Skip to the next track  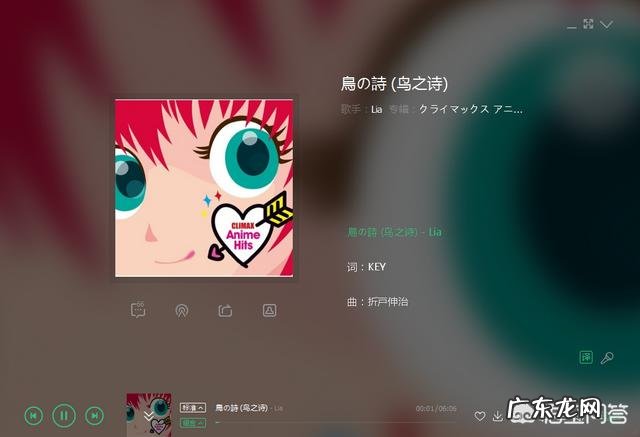(94, 414)
